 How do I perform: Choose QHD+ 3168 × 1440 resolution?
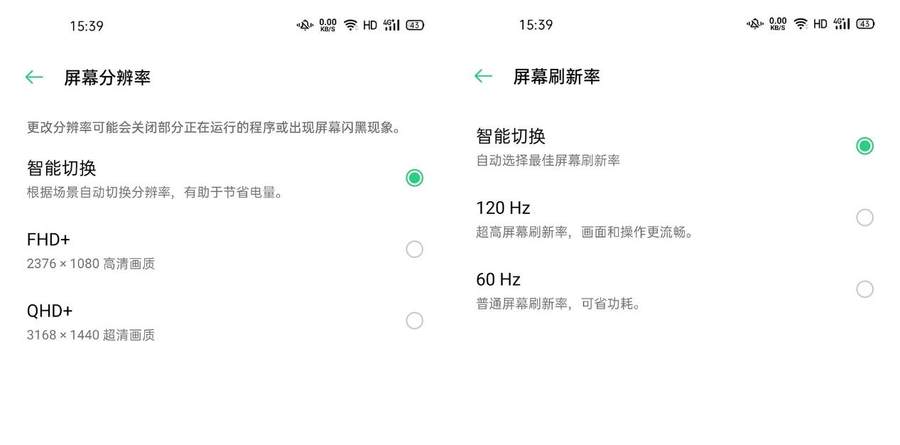coord(414,321)
